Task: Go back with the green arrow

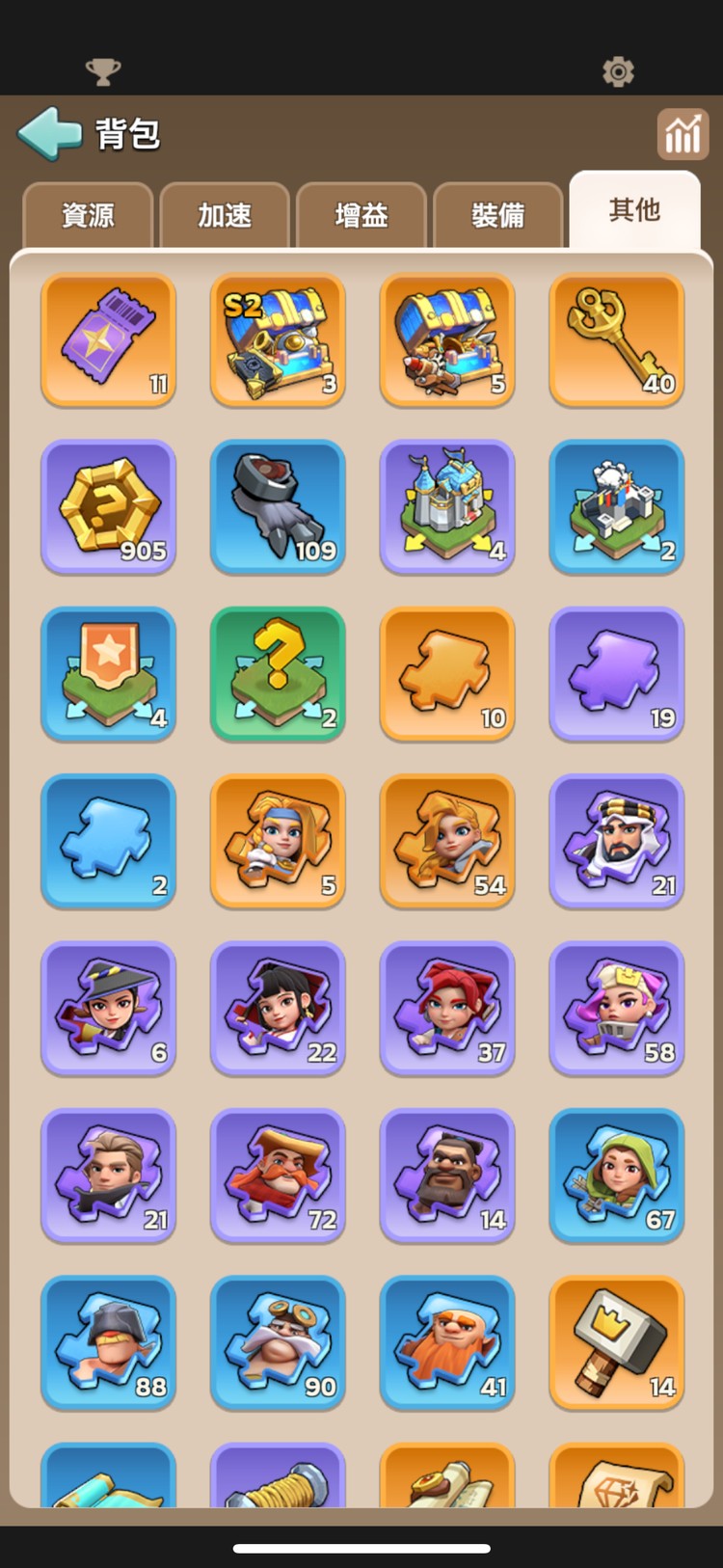Action: tap(50, 133)
